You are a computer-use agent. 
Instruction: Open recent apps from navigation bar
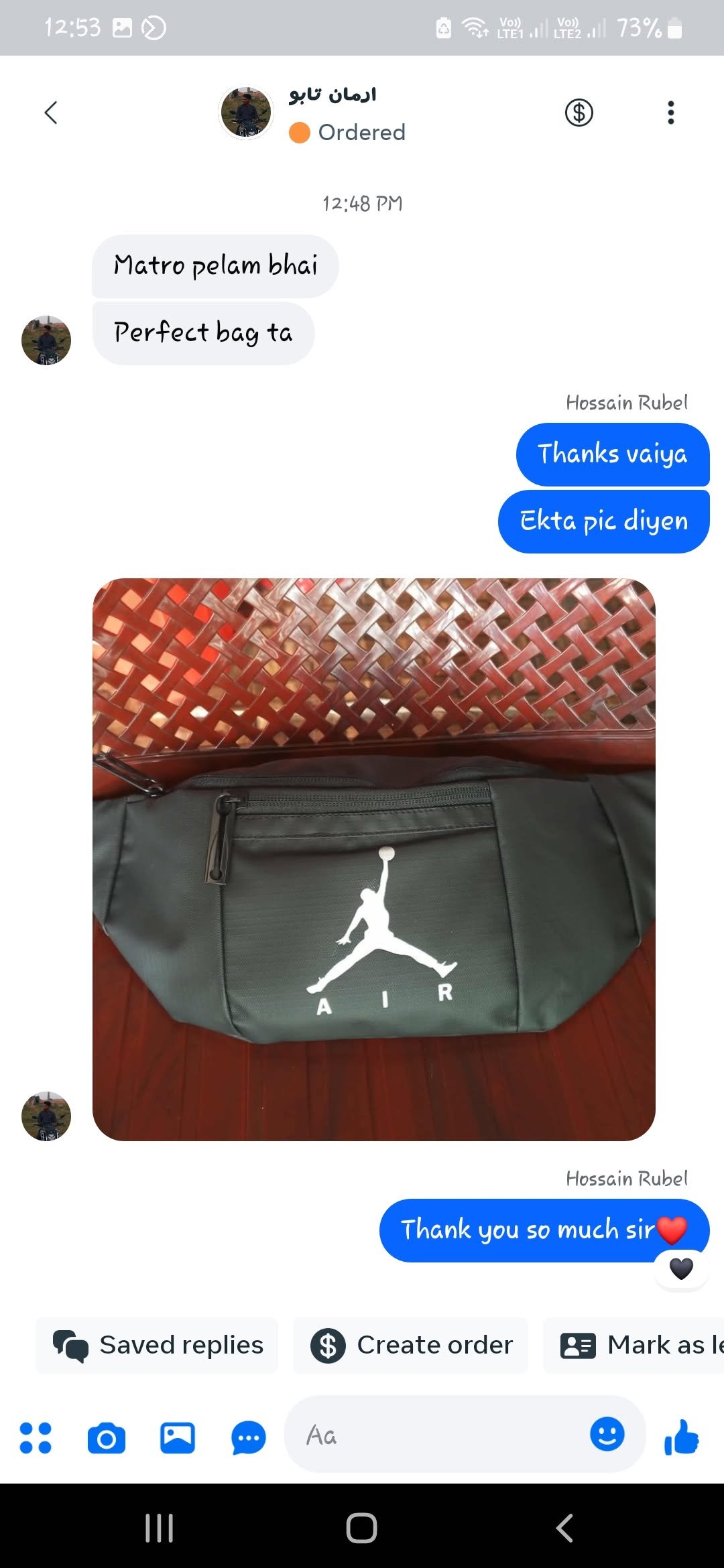pos(160,1528)
